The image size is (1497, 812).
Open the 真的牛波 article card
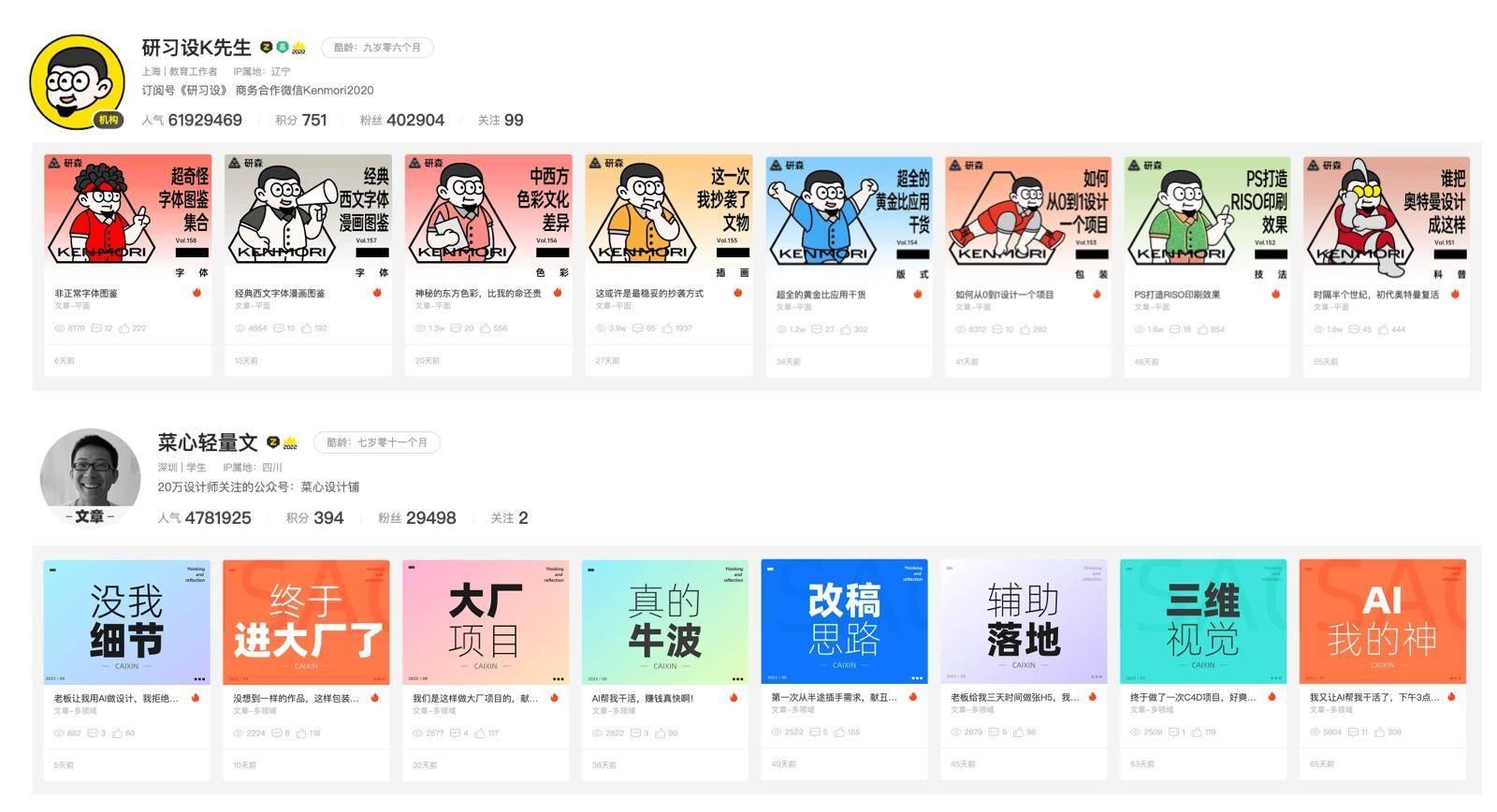pyautogui.click(x=665, y=622)
